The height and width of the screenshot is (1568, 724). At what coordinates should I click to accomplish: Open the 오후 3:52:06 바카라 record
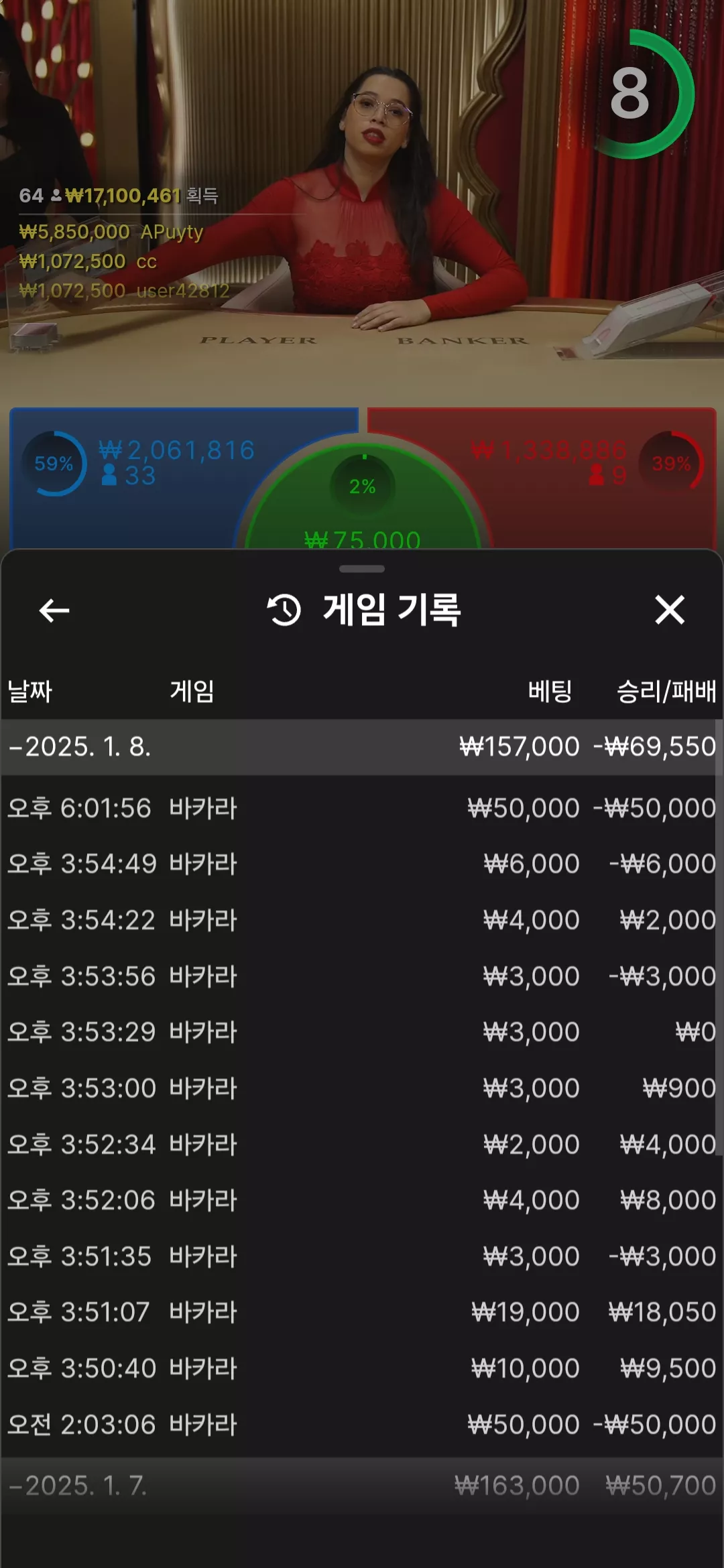tap(362, 1200)
